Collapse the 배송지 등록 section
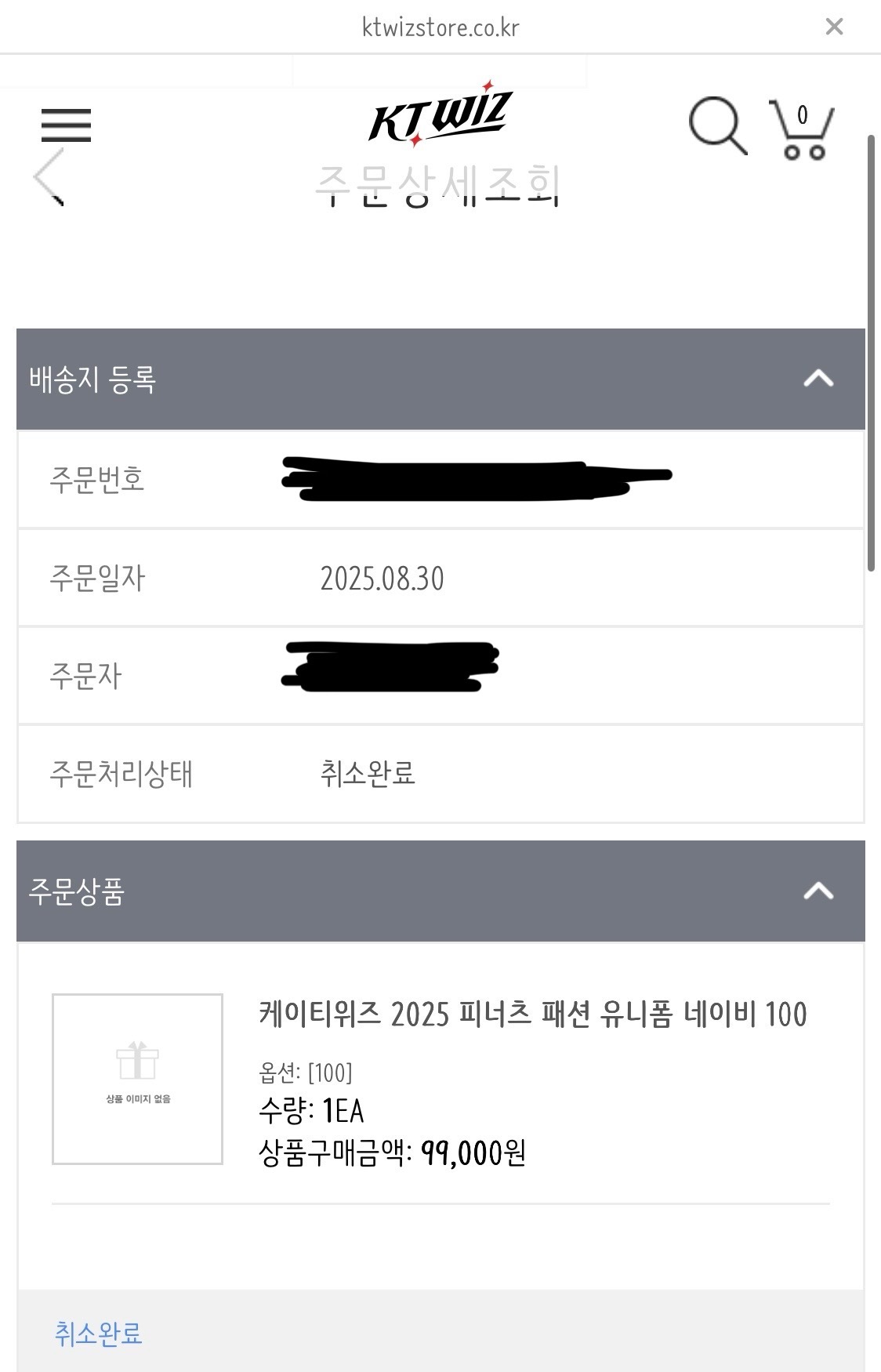Viewport: 881px width, 1372px height. pyautogui.click(x=818, y=379)
